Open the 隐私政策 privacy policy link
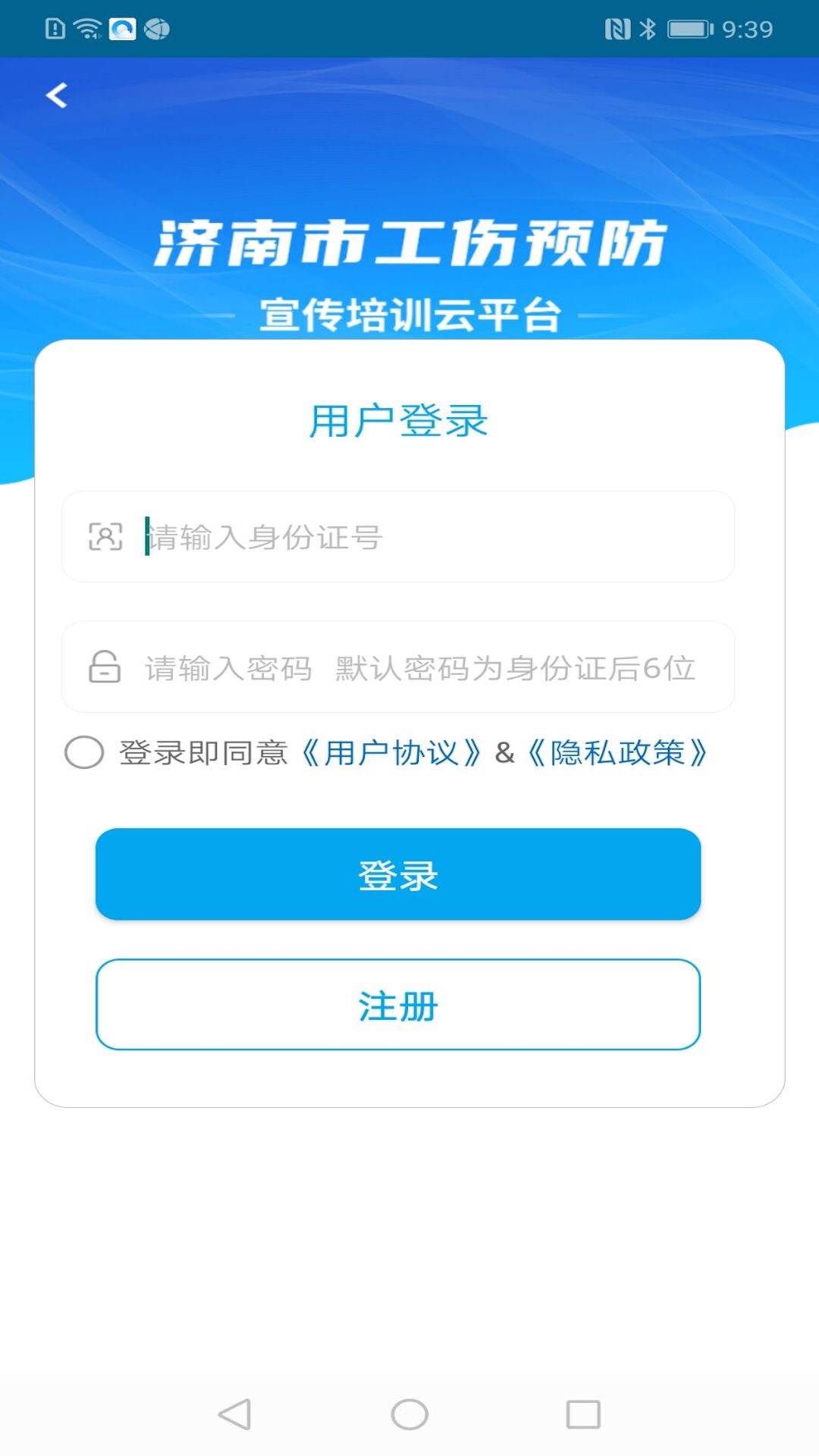This screenshot has width=819, height=1456. (x=619, y=753)
